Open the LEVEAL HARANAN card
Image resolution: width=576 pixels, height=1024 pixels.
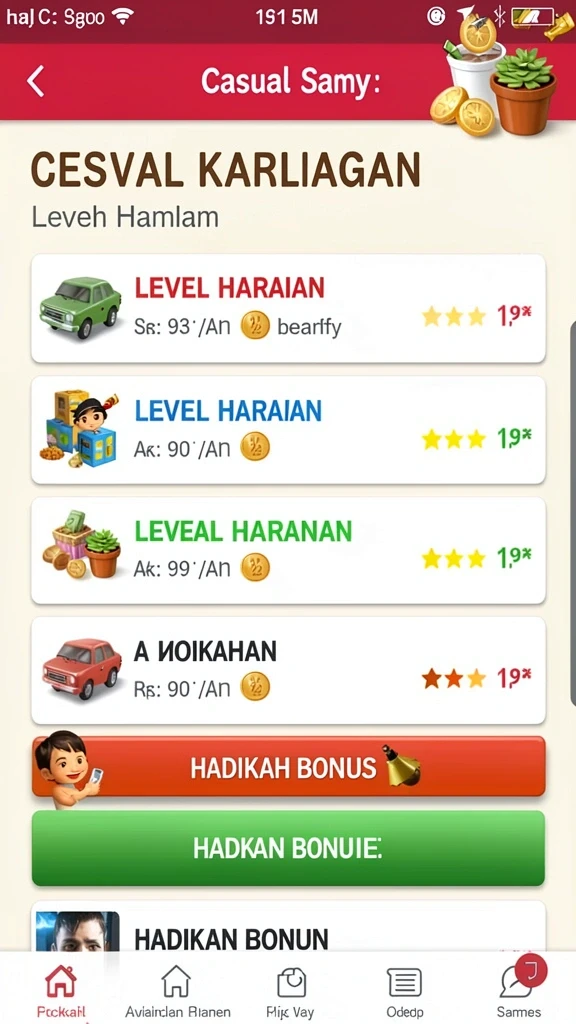click(x=288, y=551)
